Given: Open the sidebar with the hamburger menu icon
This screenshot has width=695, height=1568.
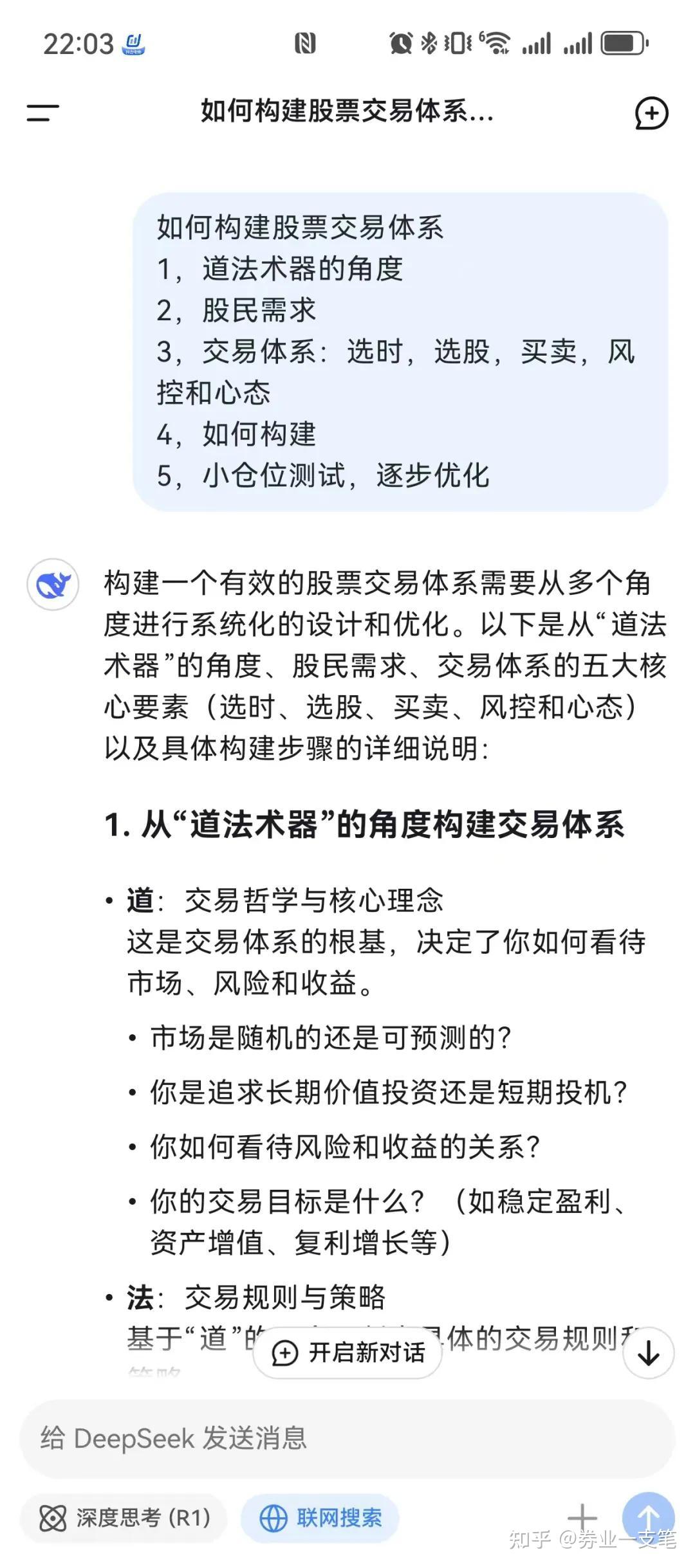Looking at the screenshot, I should [42, 114].
